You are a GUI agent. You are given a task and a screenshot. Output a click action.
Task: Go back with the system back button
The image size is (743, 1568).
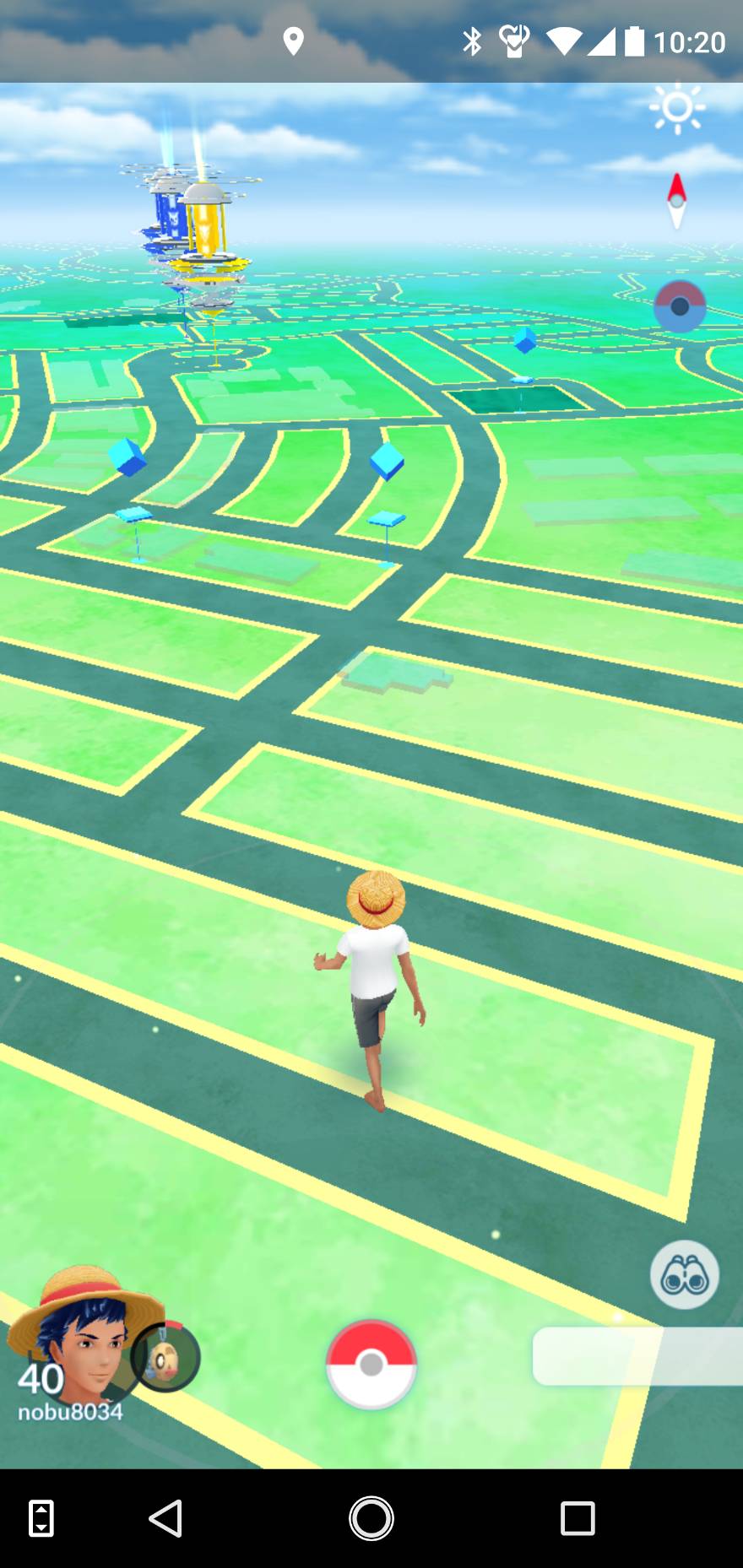tap(165, 1517)
